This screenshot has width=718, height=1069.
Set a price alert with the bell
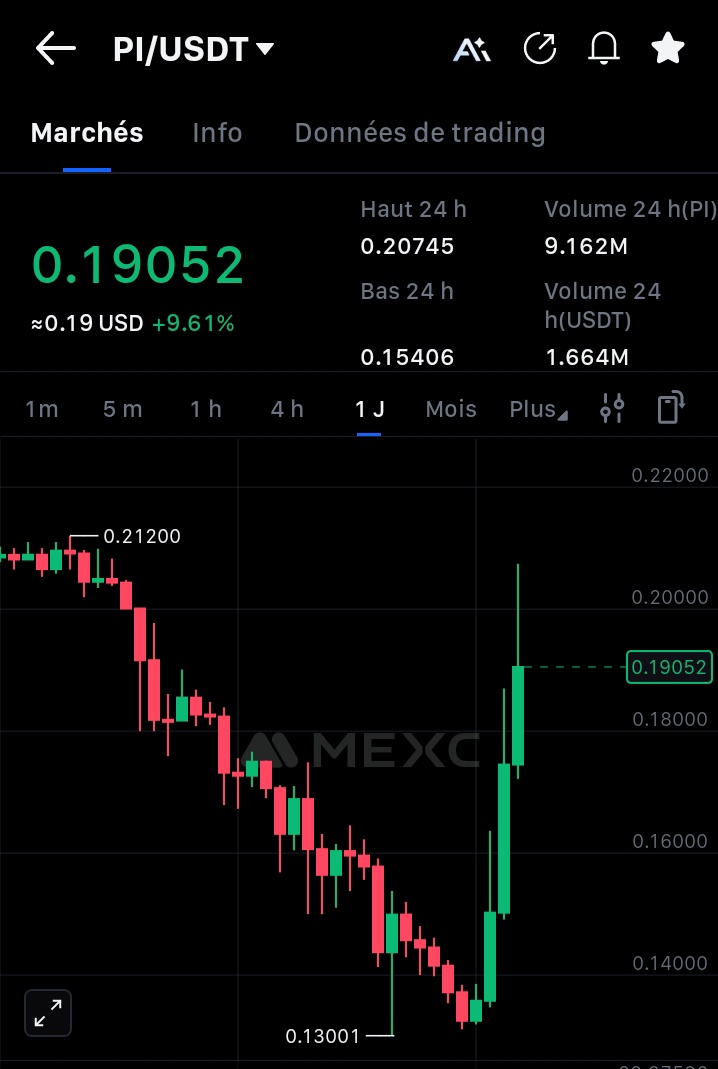tap(603, 48)
